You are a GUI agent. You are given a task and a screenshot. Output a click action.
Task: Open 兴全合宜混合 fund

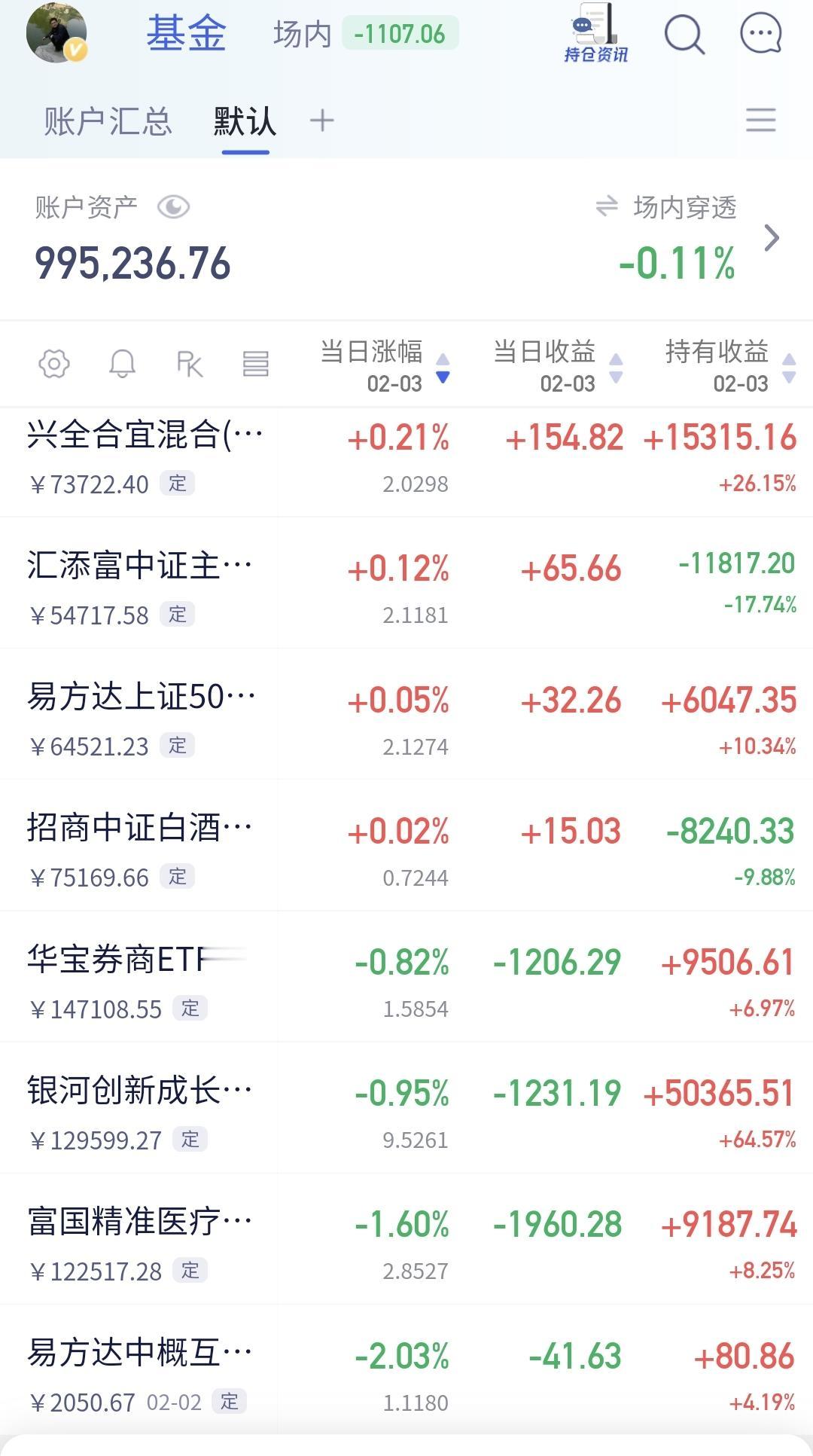406,462
